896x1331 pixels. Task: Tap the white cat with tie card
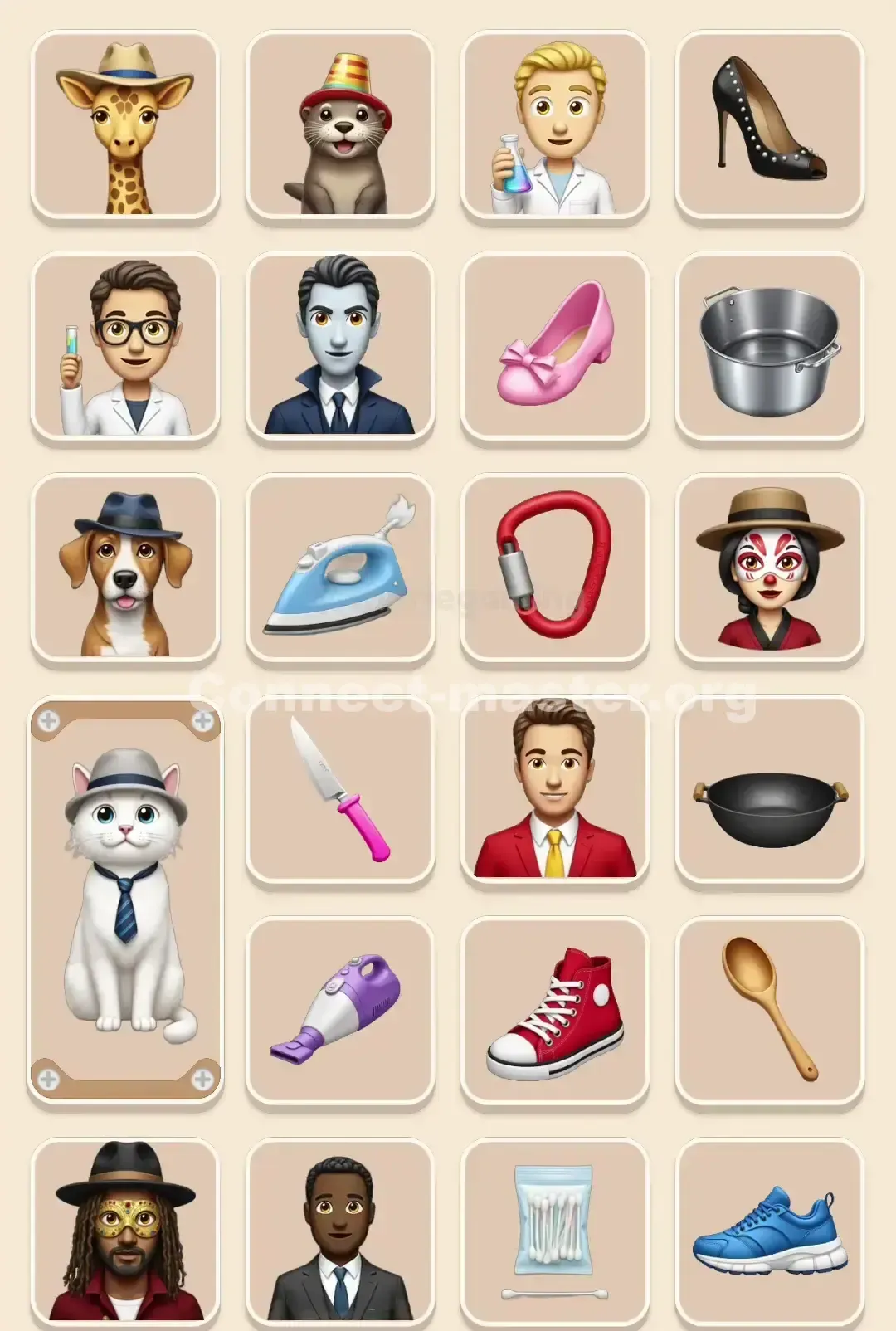[x=124, y=900]
